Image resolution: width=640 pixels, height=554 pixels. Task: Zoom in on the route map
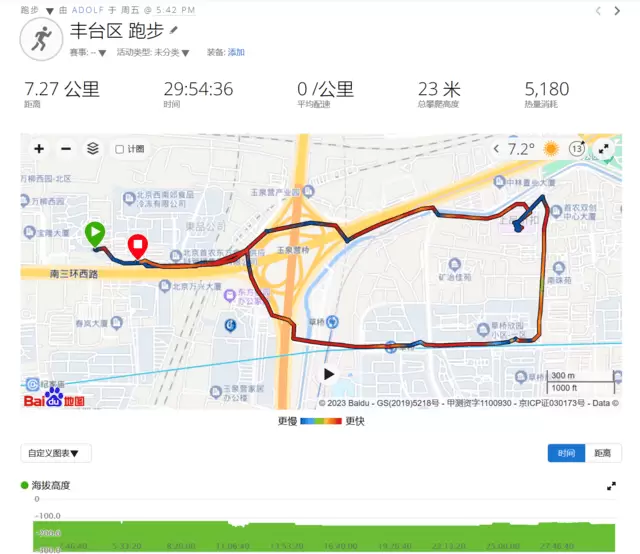click(x=39, y=149)
